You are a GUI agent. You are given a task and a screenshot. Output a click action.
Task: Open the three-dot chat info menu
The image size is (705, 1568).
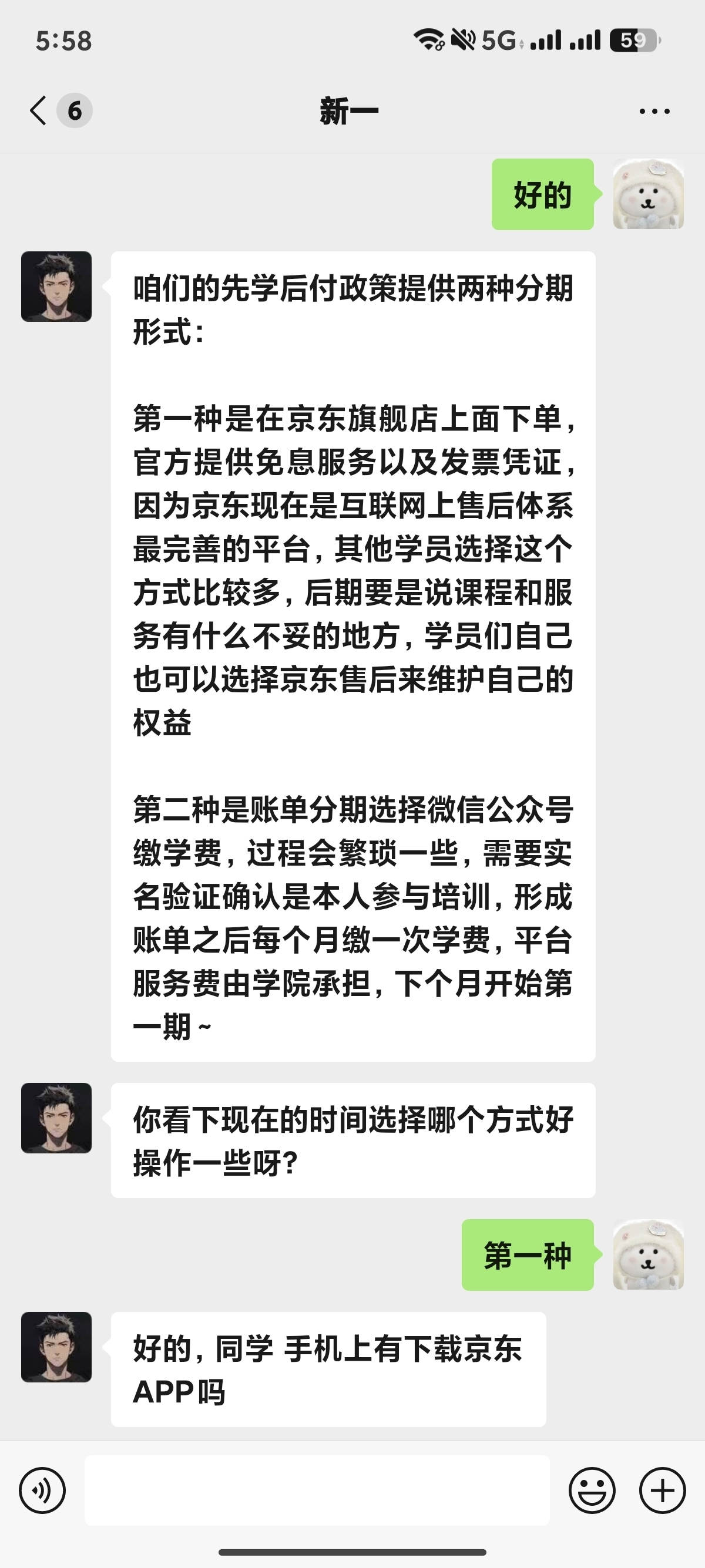tap(654, 112)
